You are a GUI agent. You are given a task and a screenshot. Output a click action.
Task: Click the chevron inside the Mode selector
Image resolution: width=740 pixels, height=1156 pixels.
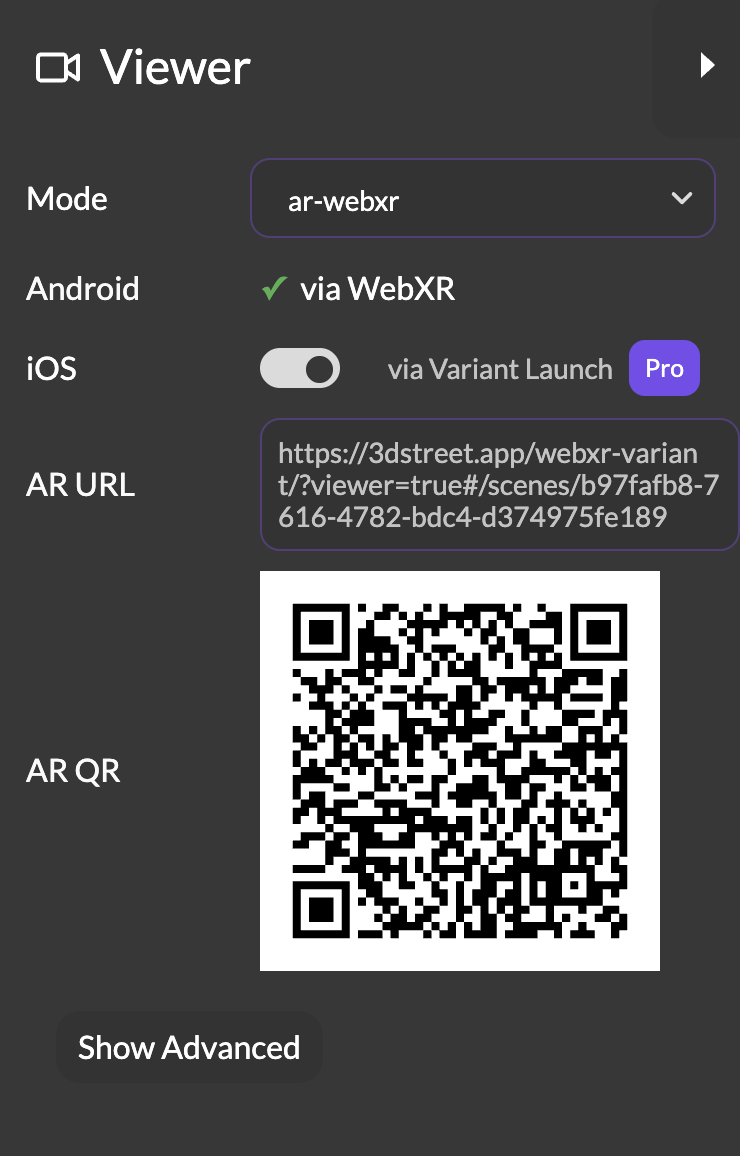point(682,198)
